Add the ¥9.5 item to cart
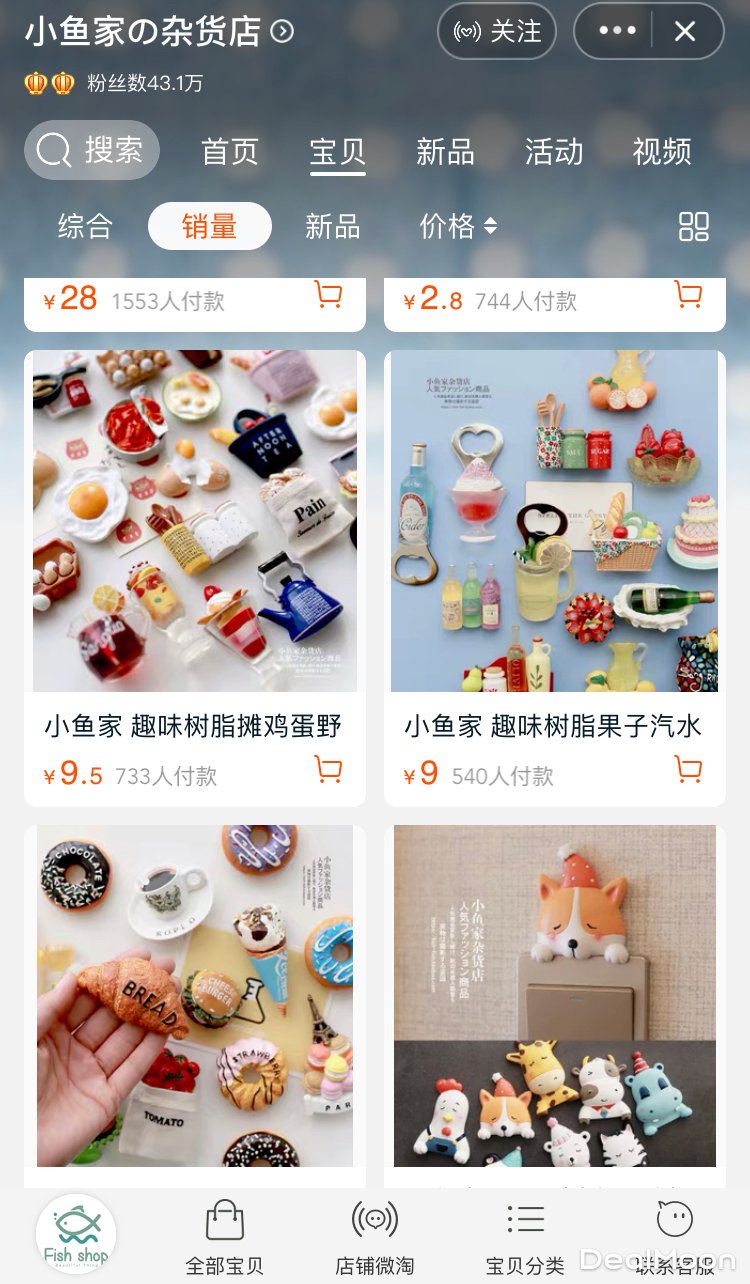The height and width of the screenshot is (1284, 750). point(328,770)
